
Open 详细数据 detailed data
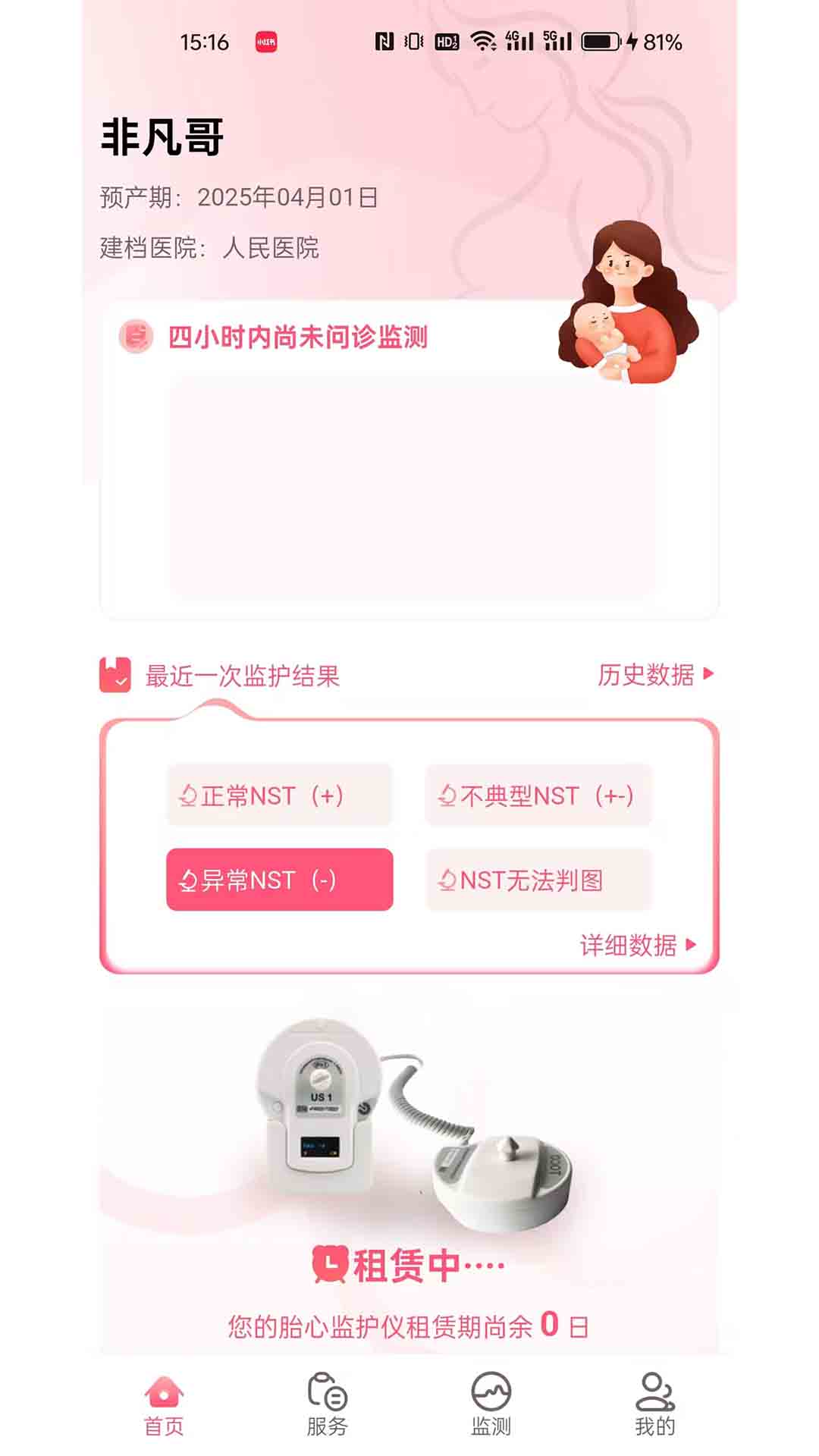click(637, 945)
